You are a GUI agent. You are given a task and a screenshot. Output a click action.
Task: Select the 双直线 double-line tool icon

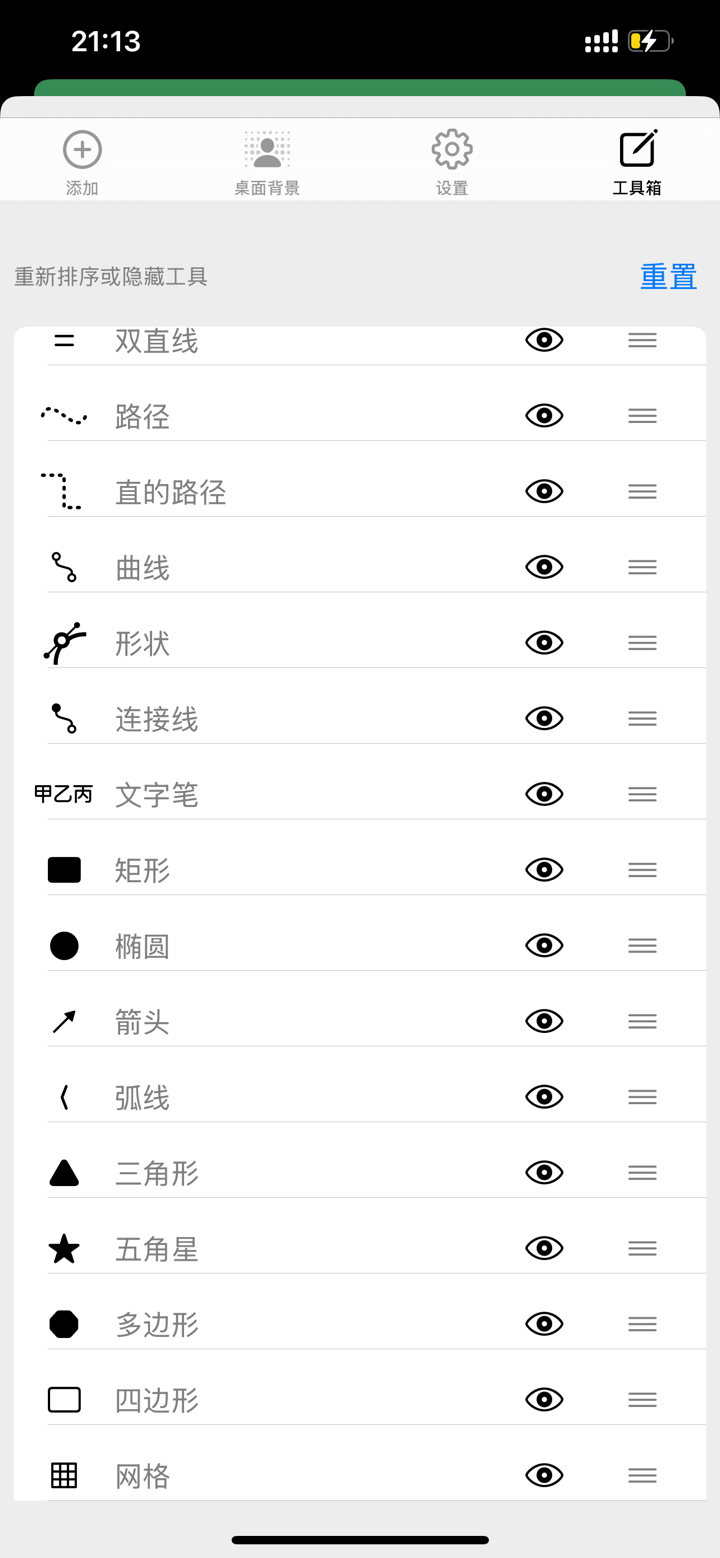63,340
